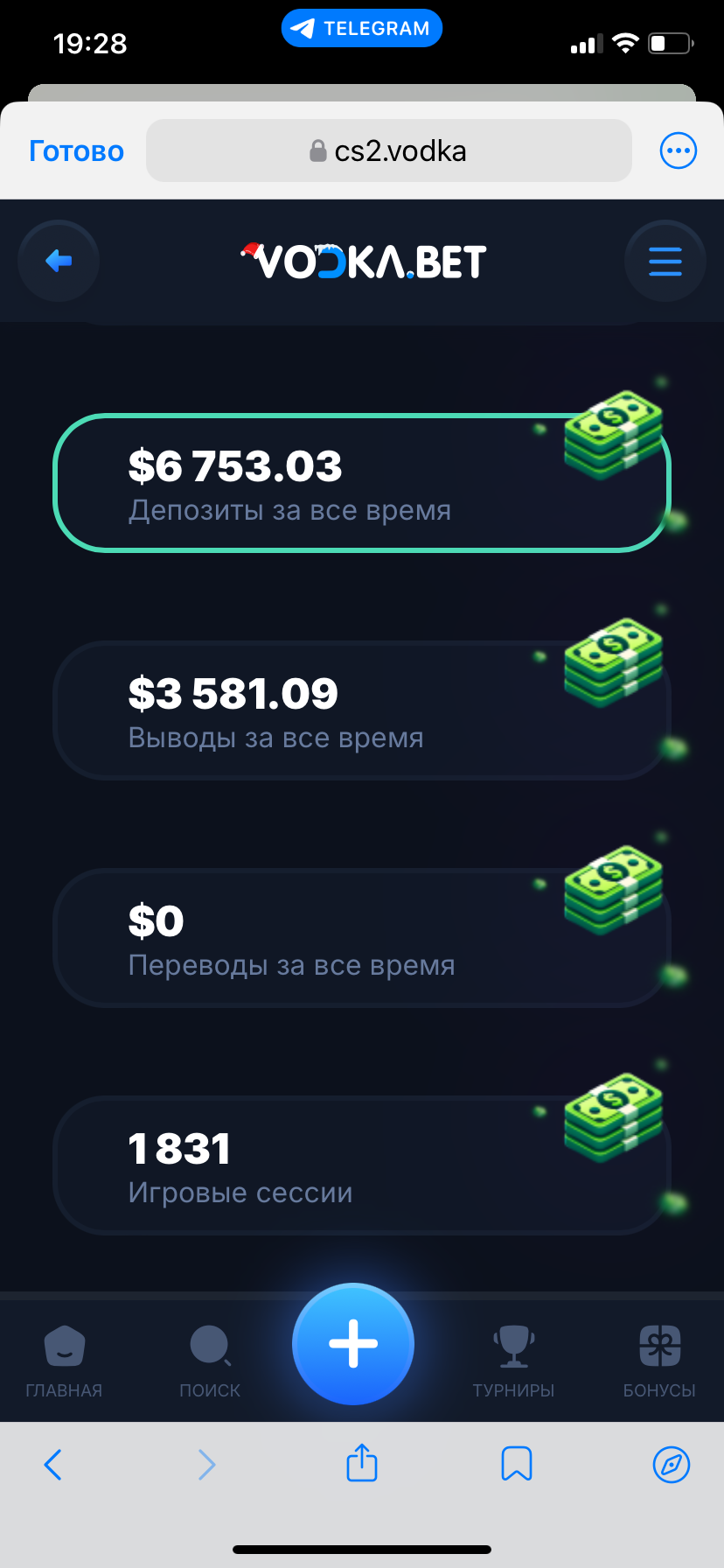Share this page from the toolbar
Screen dimensions: 724x1568
click(x=362, y=1462)
